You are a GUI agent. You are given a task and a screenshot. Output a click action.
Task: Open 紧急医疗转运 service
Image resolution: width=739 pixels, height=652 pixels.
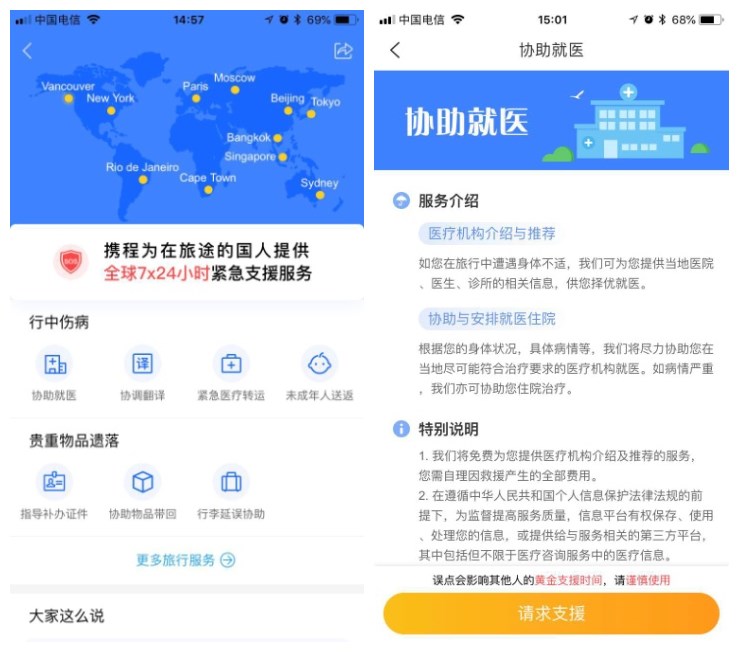pos(231,374)
